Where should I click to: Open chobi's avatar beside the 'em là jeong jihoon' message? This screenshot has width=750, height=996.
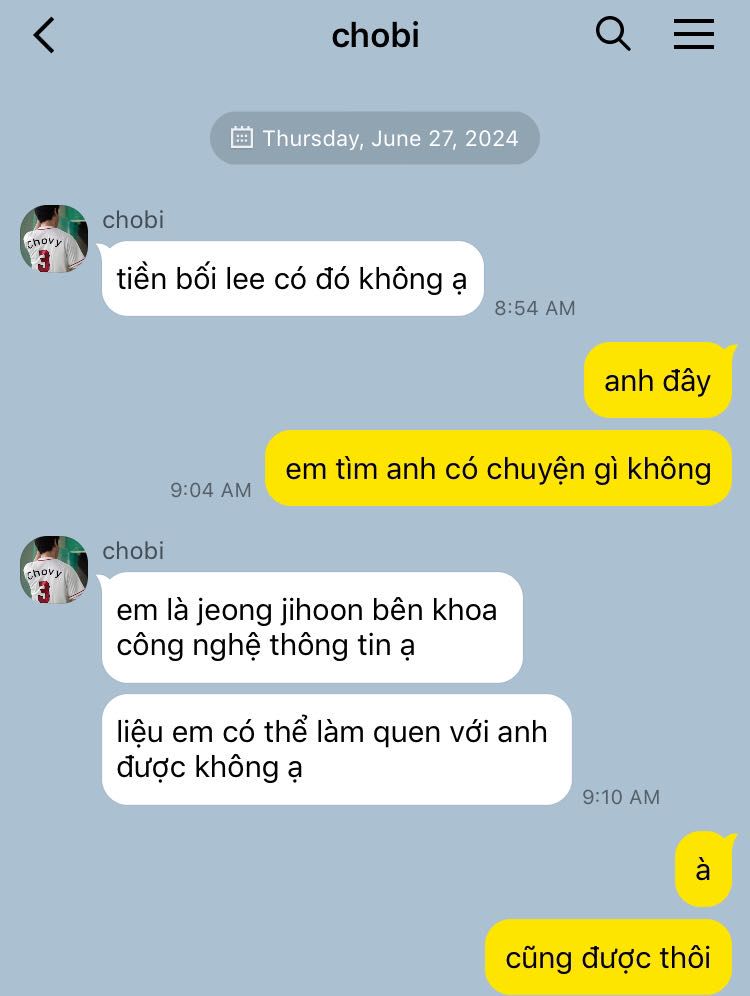54,570
